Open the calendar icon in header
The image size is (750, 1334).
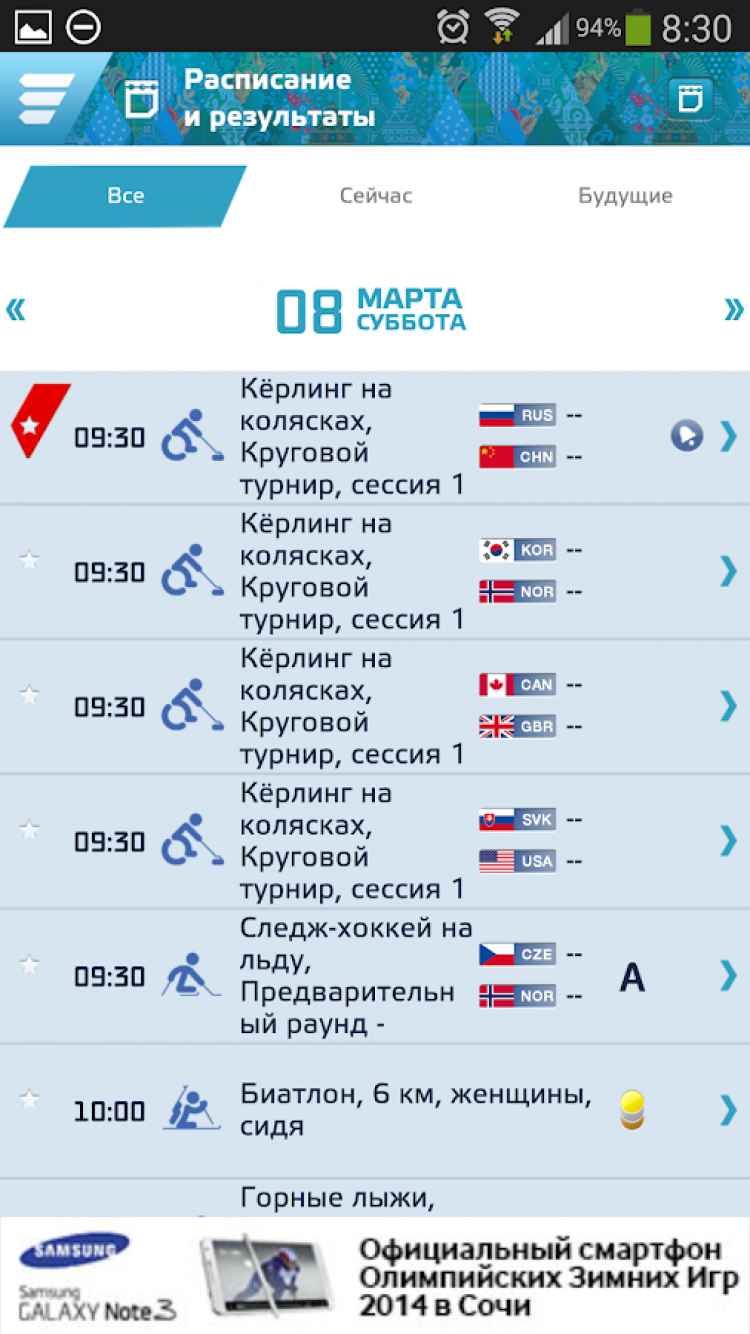(690, 98)
